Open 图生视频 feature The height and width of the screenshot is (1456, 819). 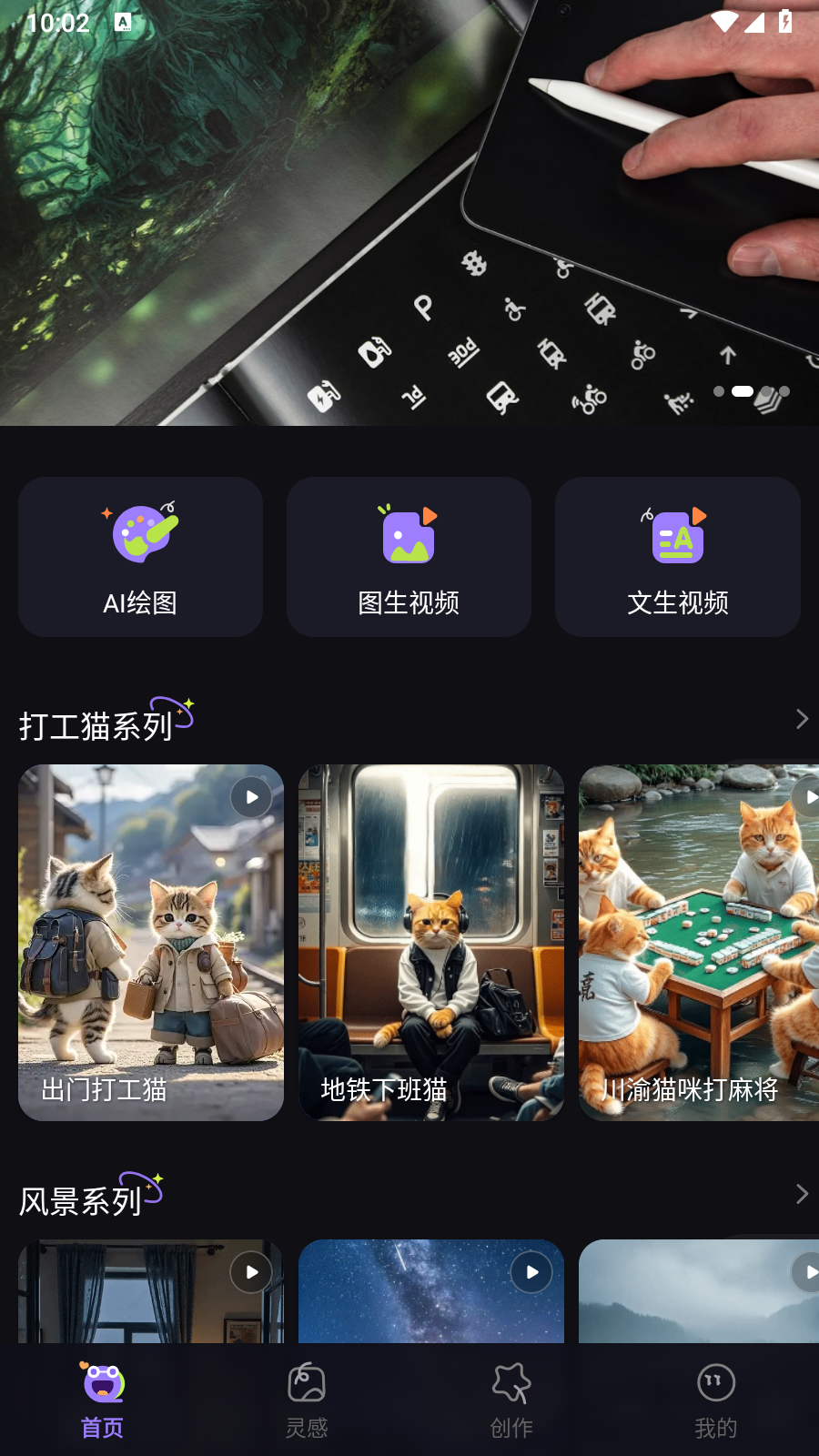(x=409, y=557)
